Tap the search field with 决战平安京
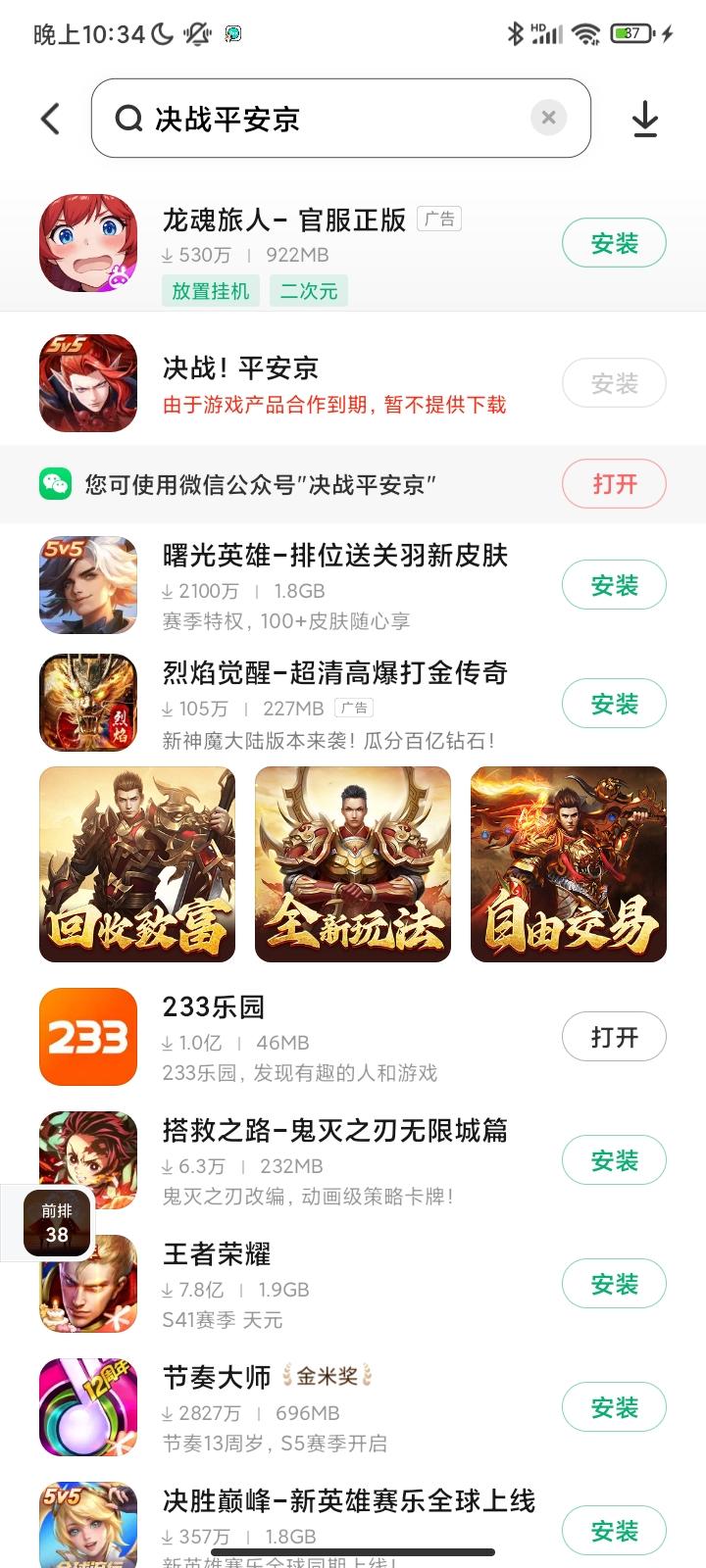This screenshot has height=1568, width=706. click(324, 119)
